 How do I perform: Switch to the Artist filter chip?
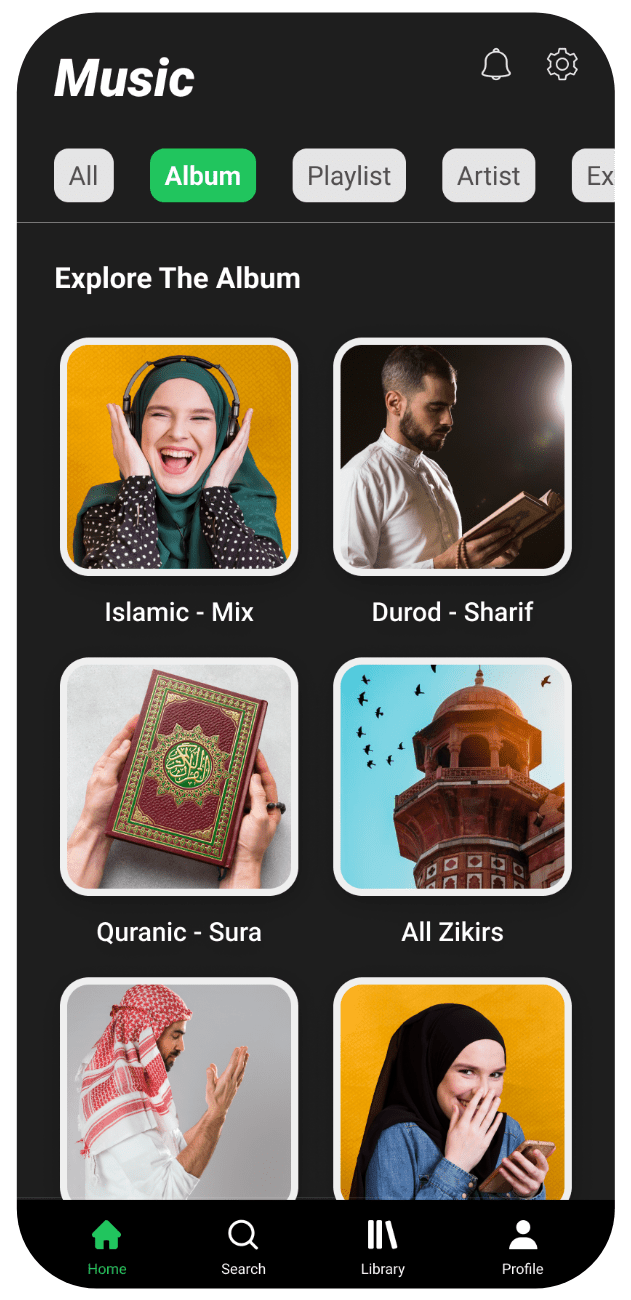pos(488,176)
